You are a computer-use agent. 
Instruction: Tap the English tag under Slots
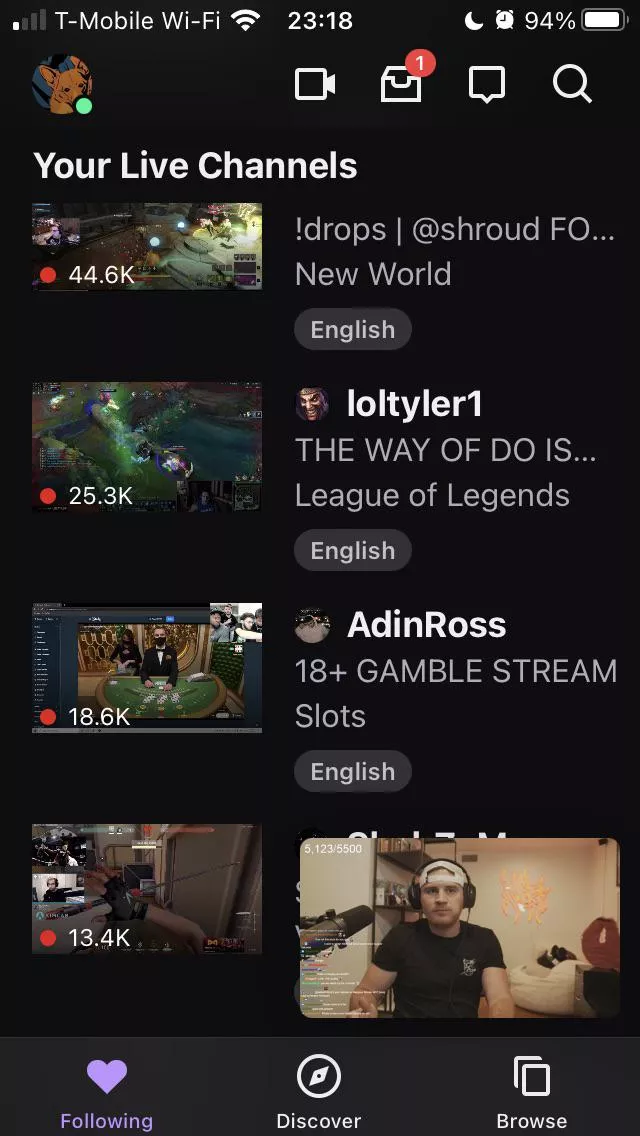click(x=352, y=772)
